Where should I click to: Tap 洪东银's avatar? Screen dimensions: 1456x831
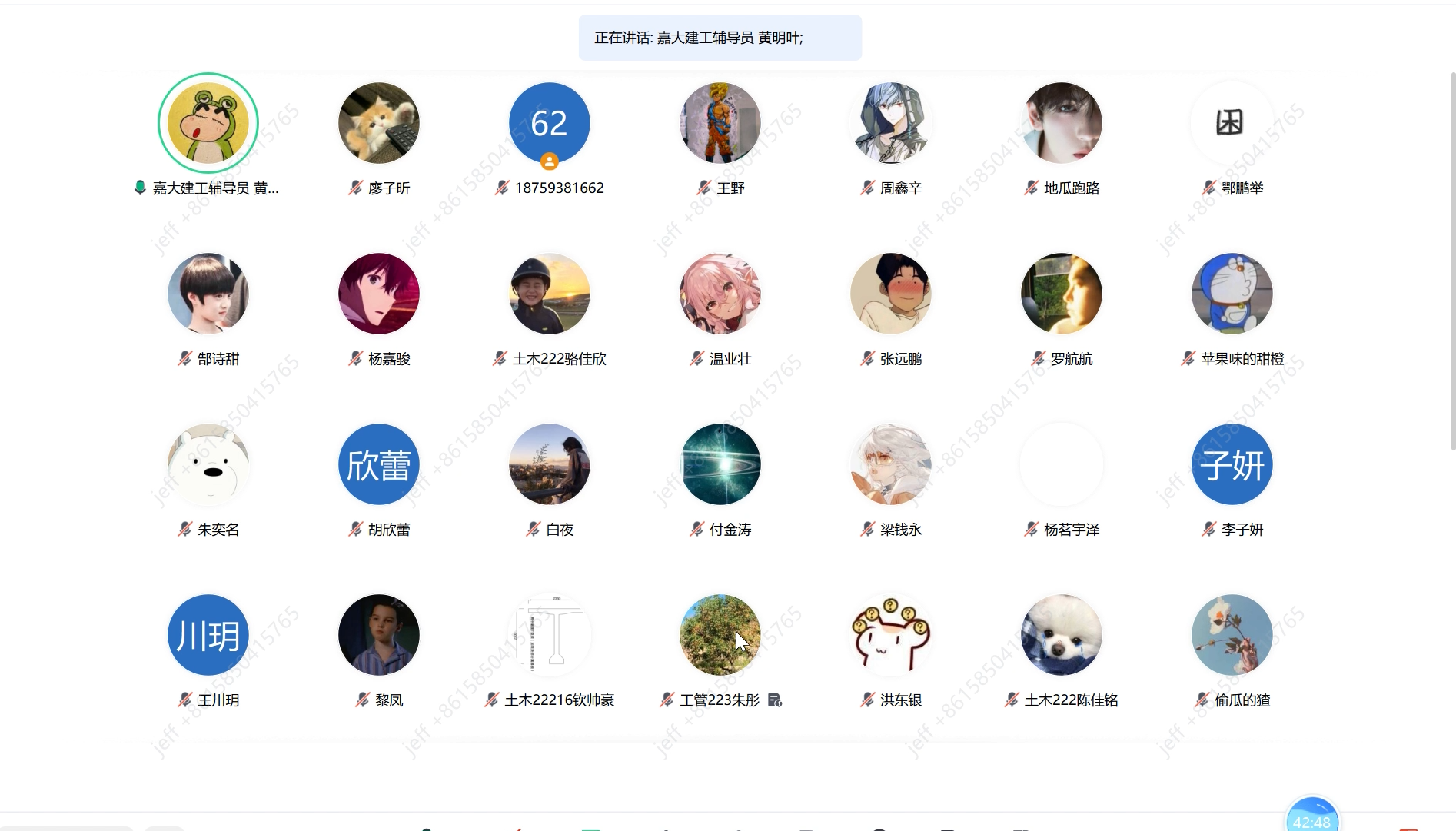pyautogui.click(x=891, y=635)
